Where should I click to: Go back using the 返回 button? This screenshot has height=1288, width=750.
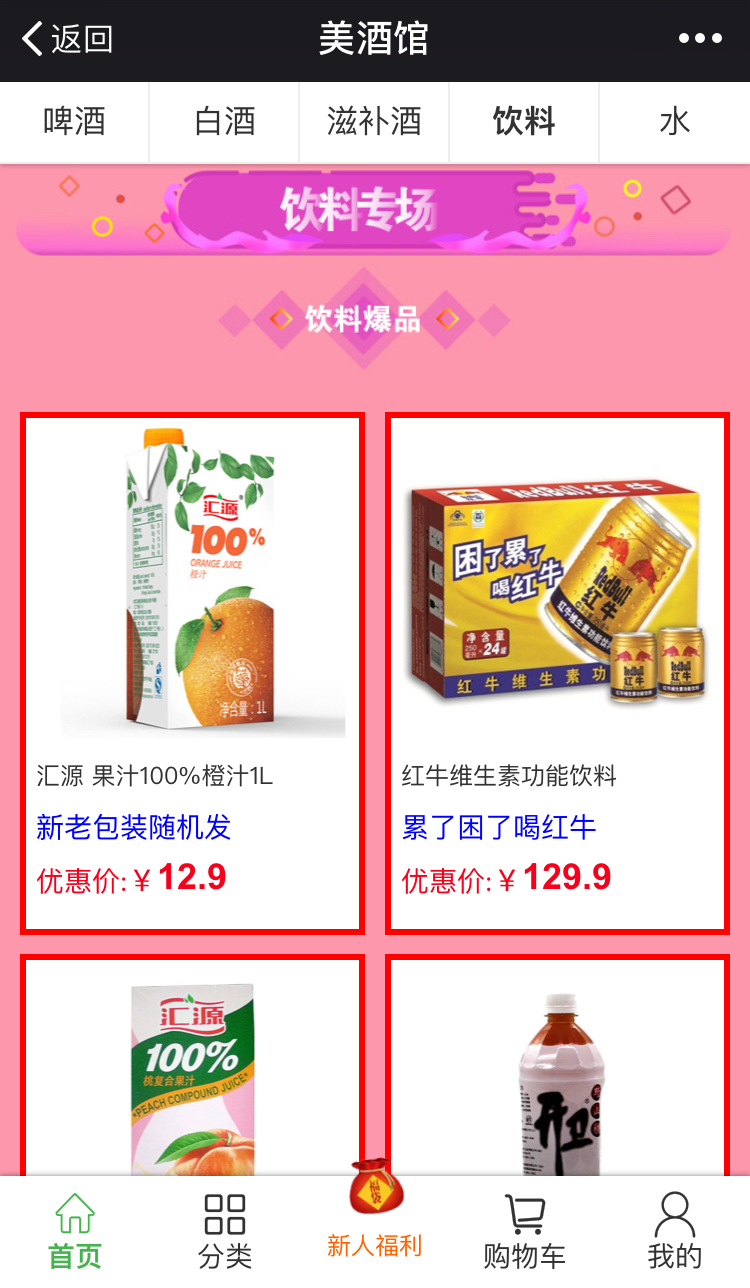coord(67,40)
